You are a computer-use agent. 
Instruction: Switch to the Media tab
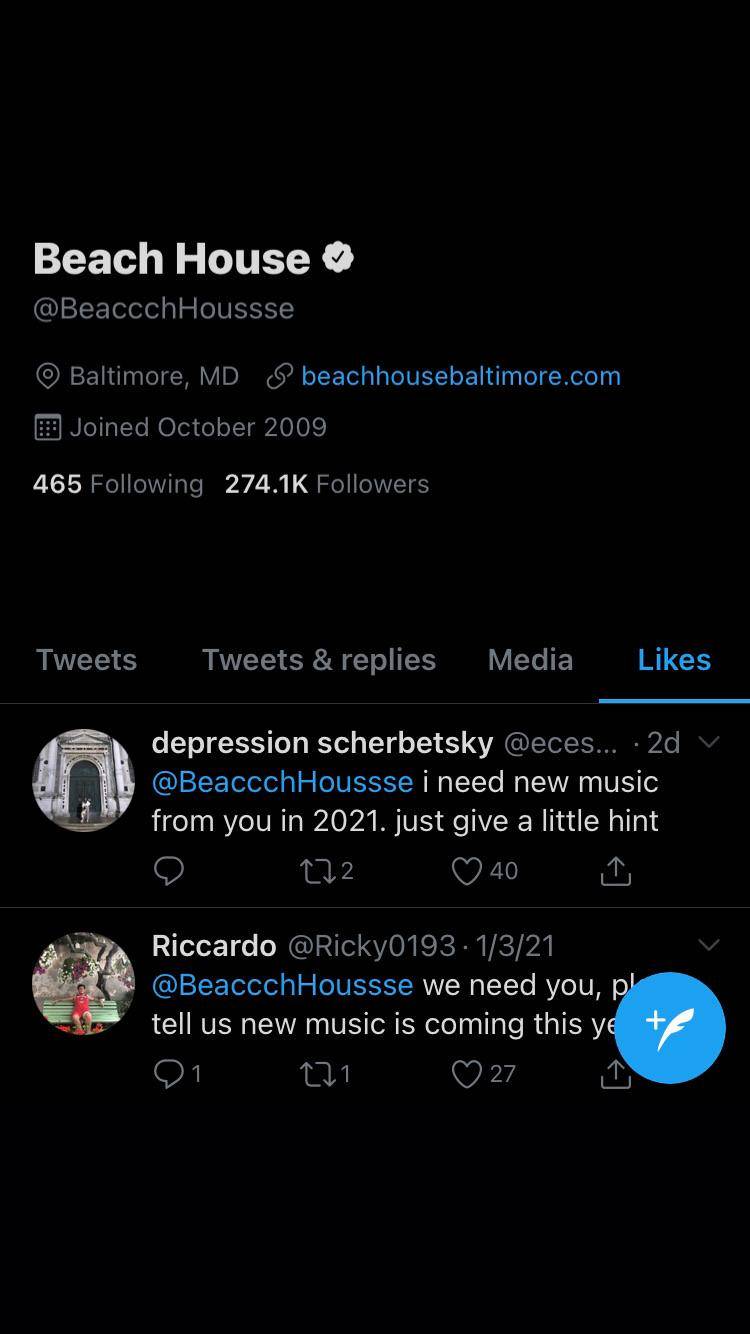click(530, 660)
